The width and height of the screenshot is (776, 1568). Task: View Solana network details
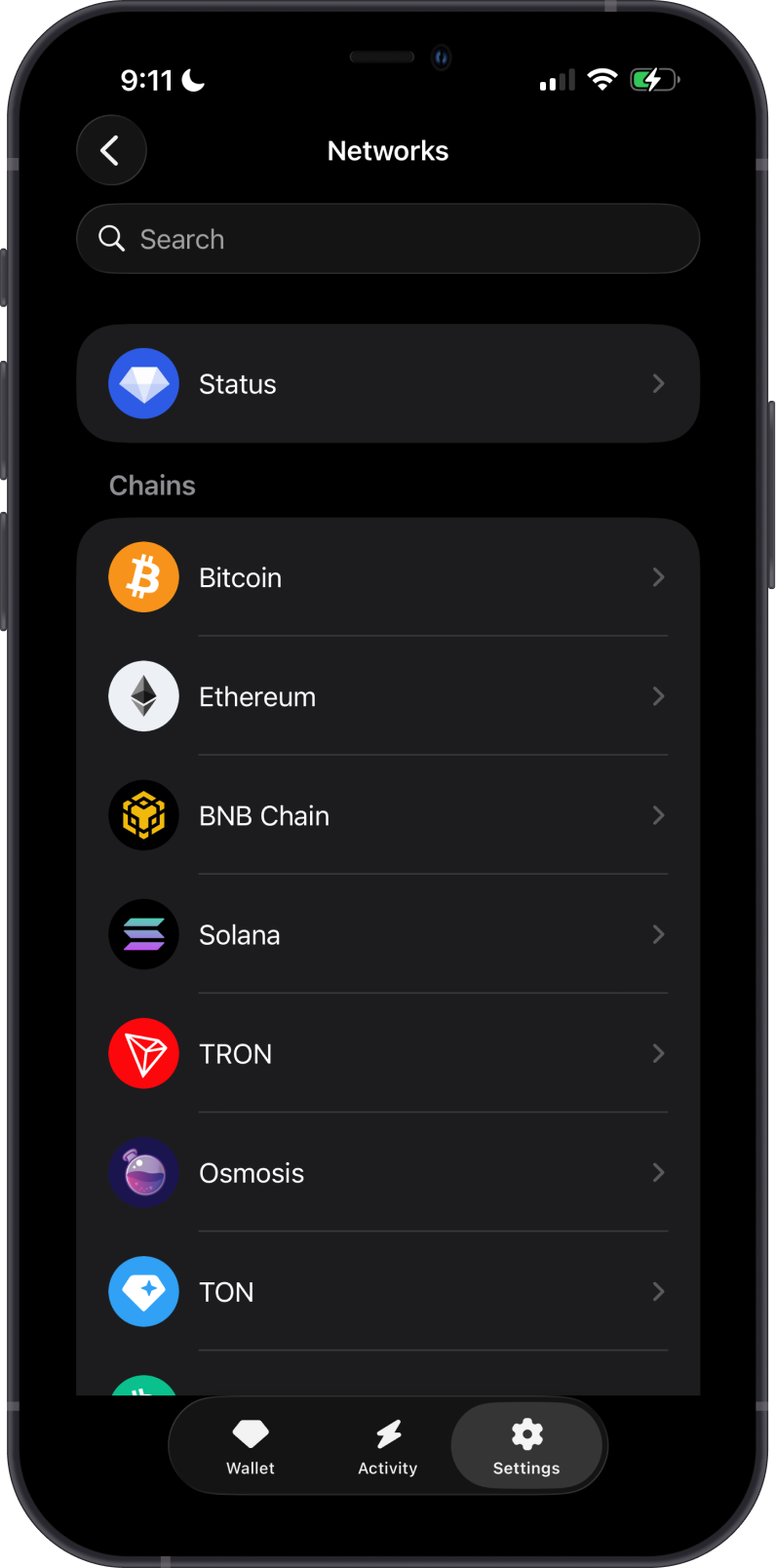[388, 934]
